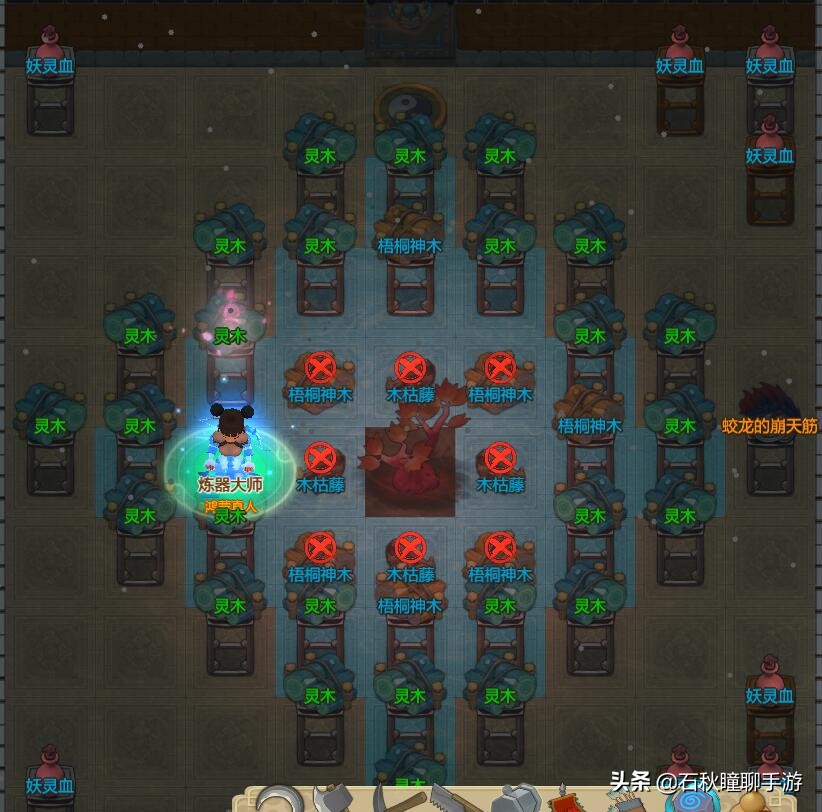The image size is (822, 812).
Task: Tap the yin-yang emblem at the top
Action: (410, 102)
